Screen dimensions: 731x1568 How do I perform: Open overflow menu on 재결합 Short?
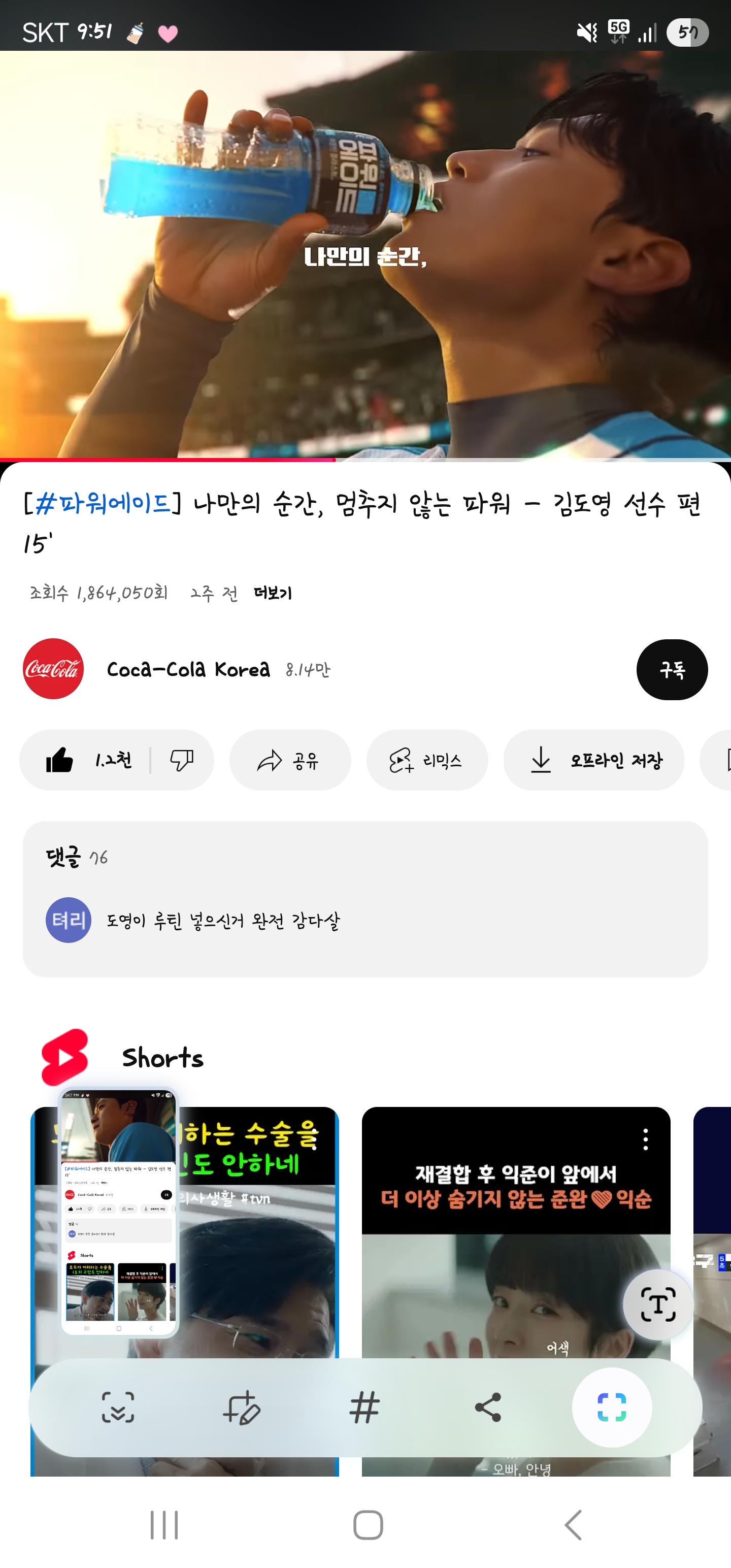pyautogui.click(x=645, y=1139)
